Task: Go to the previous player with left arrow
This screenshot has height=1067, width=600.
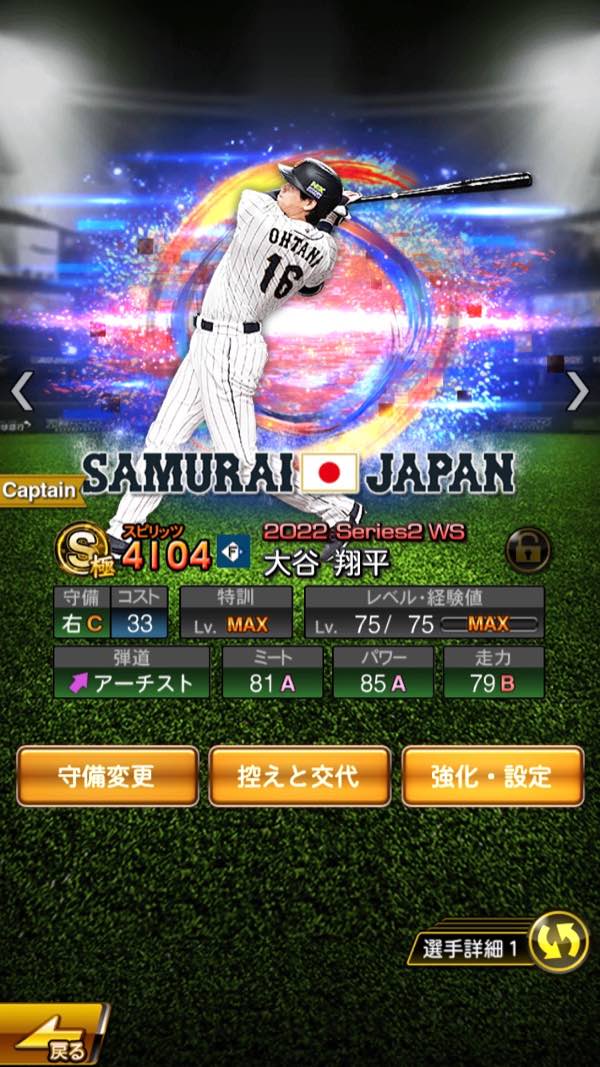Action: click(x=22, y=391)
